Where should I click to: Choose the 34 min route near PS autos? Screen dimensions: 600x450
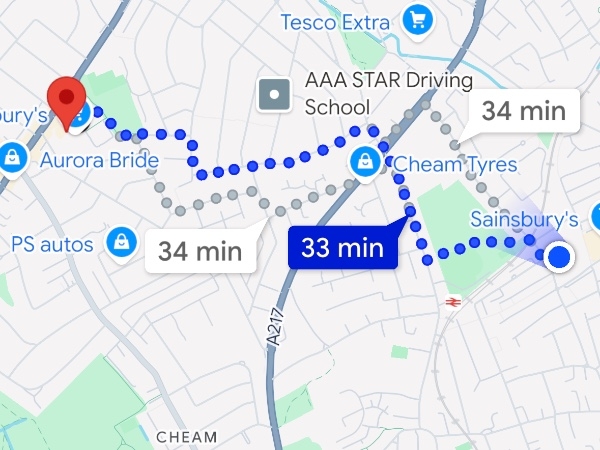[200, 250]
